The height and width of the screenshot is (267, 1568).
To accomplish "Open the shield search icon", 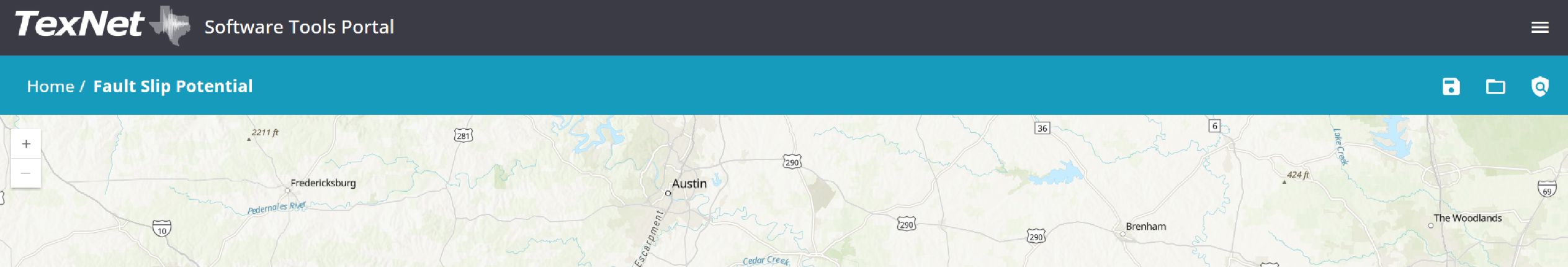I will point(1539,86).
